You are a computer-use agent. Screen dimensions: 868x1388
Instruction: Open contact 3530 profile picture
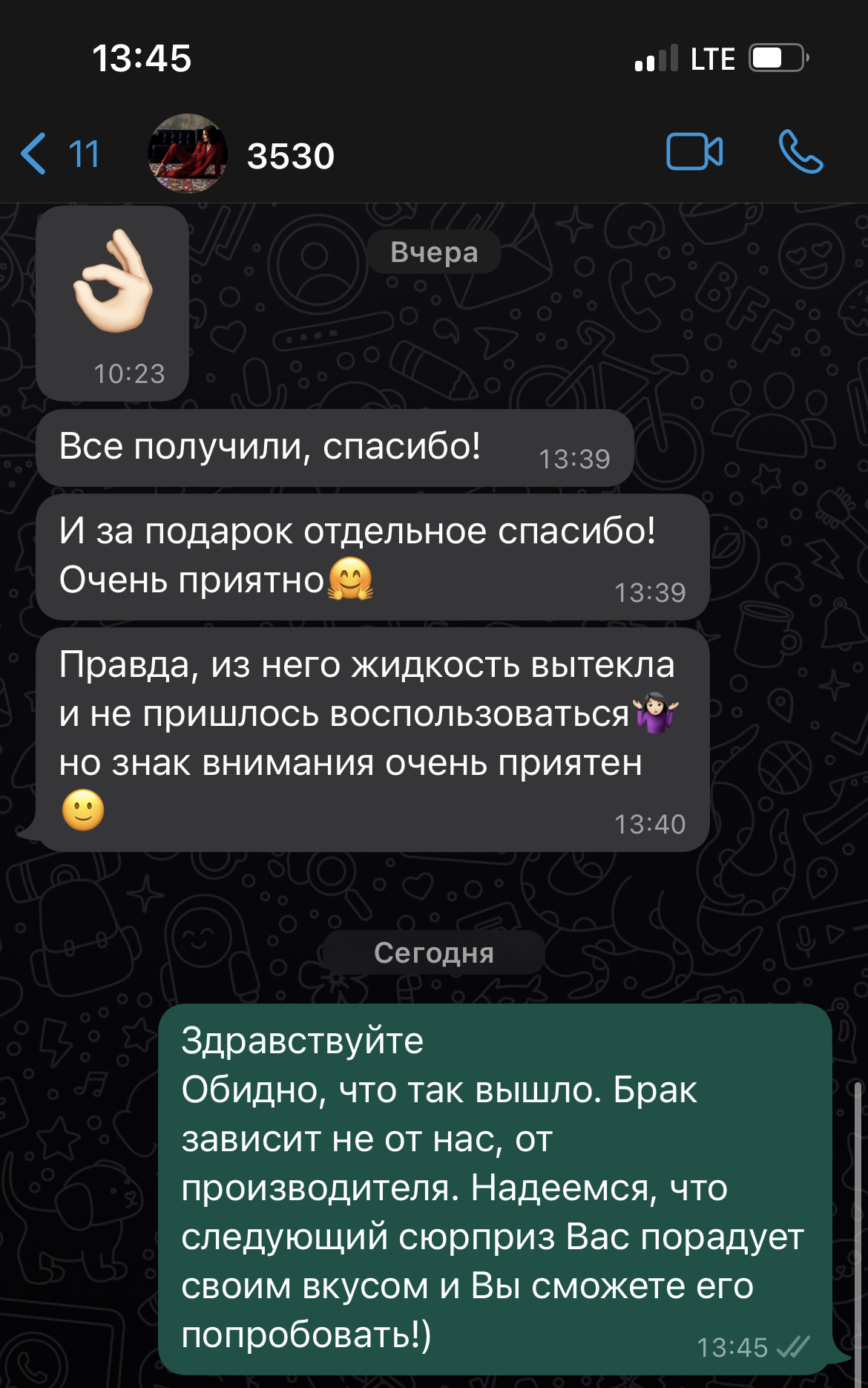click(x=188, y=154)
